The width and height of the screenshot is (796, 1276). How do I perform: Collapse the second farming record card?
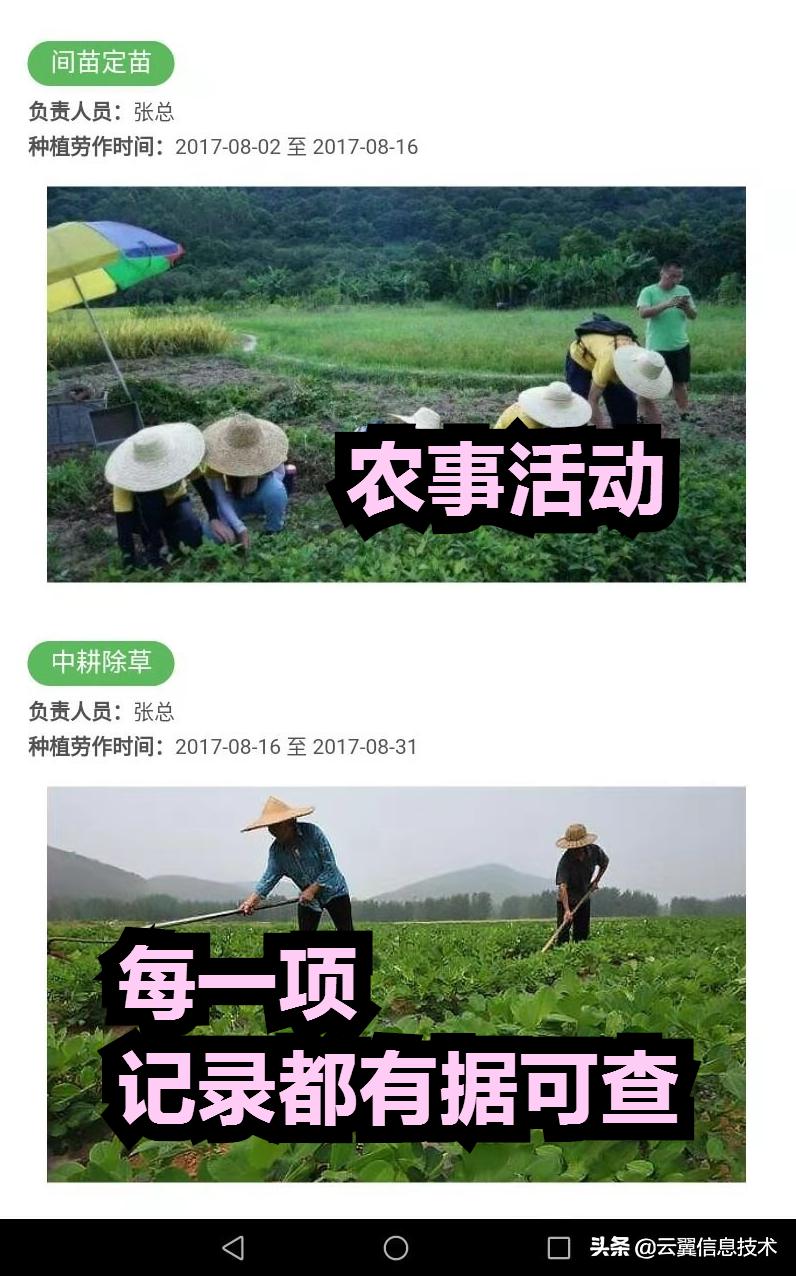point(99,662)
